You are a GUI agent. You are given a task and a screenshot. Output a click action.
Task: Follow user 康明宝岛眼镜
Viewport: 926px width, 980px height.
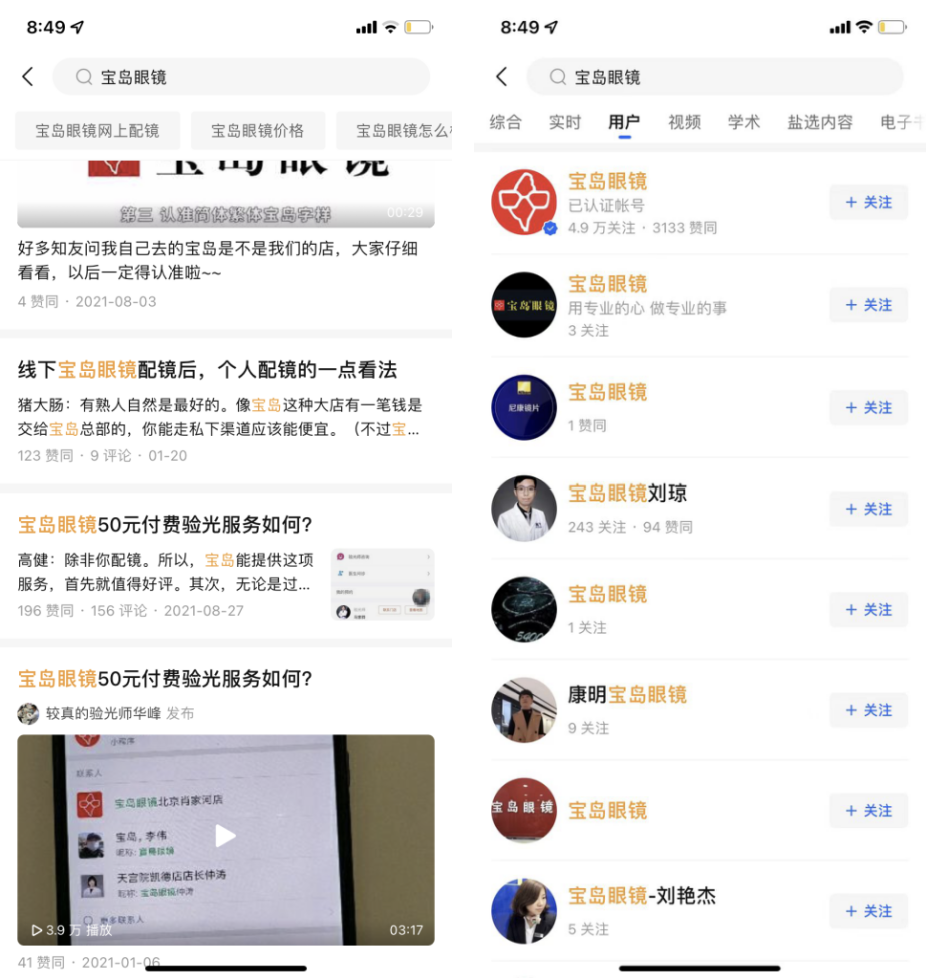pos(868,710)
